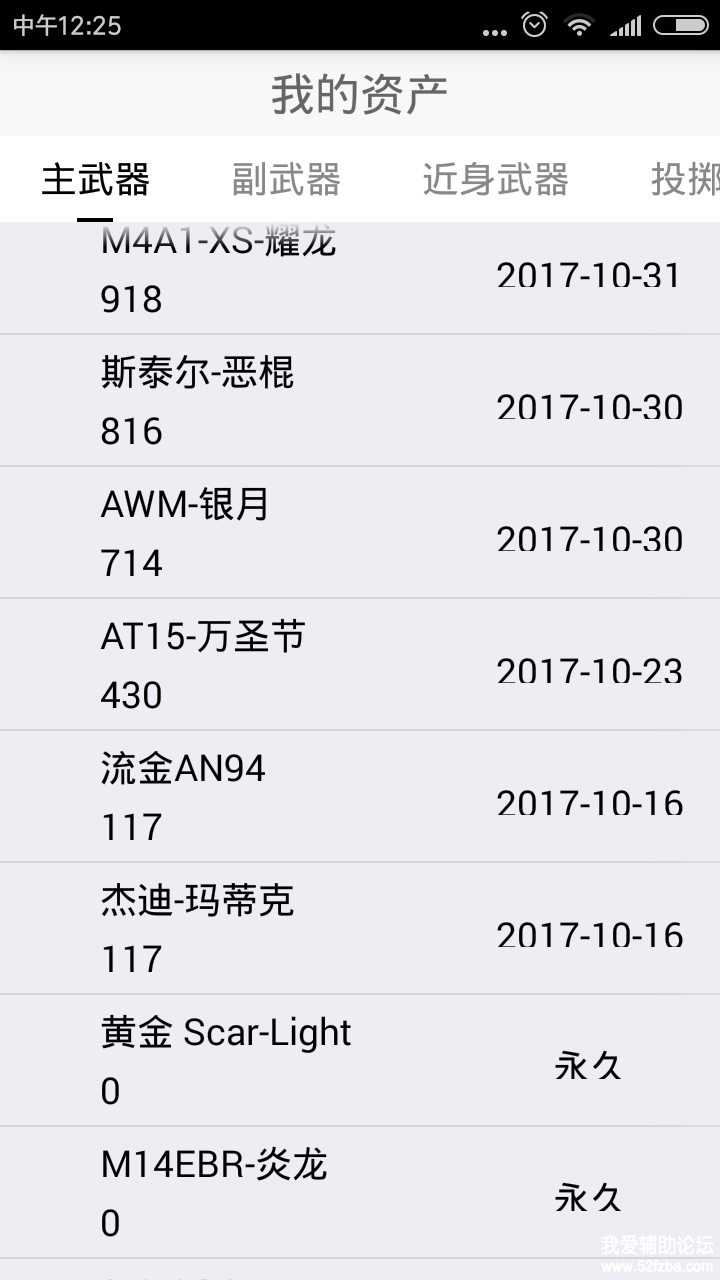Select the 杰迪-玛蒂克 row
Screen dimensions: 720x1280
point(360,929)
